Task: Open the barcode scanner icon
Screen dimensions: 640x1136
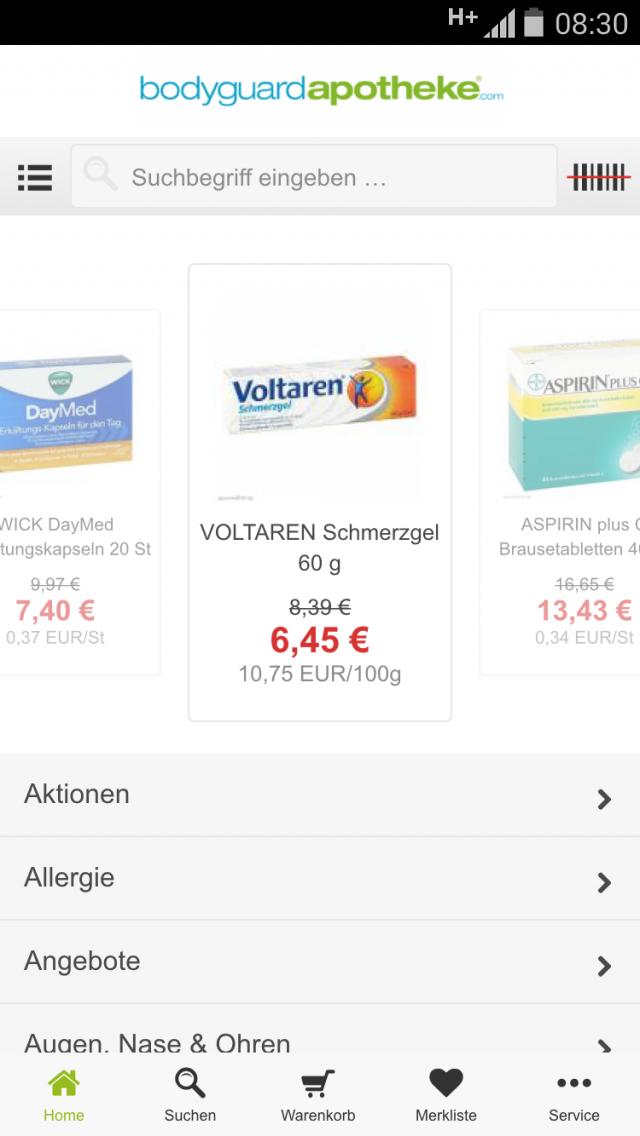Action: (598, 178)
